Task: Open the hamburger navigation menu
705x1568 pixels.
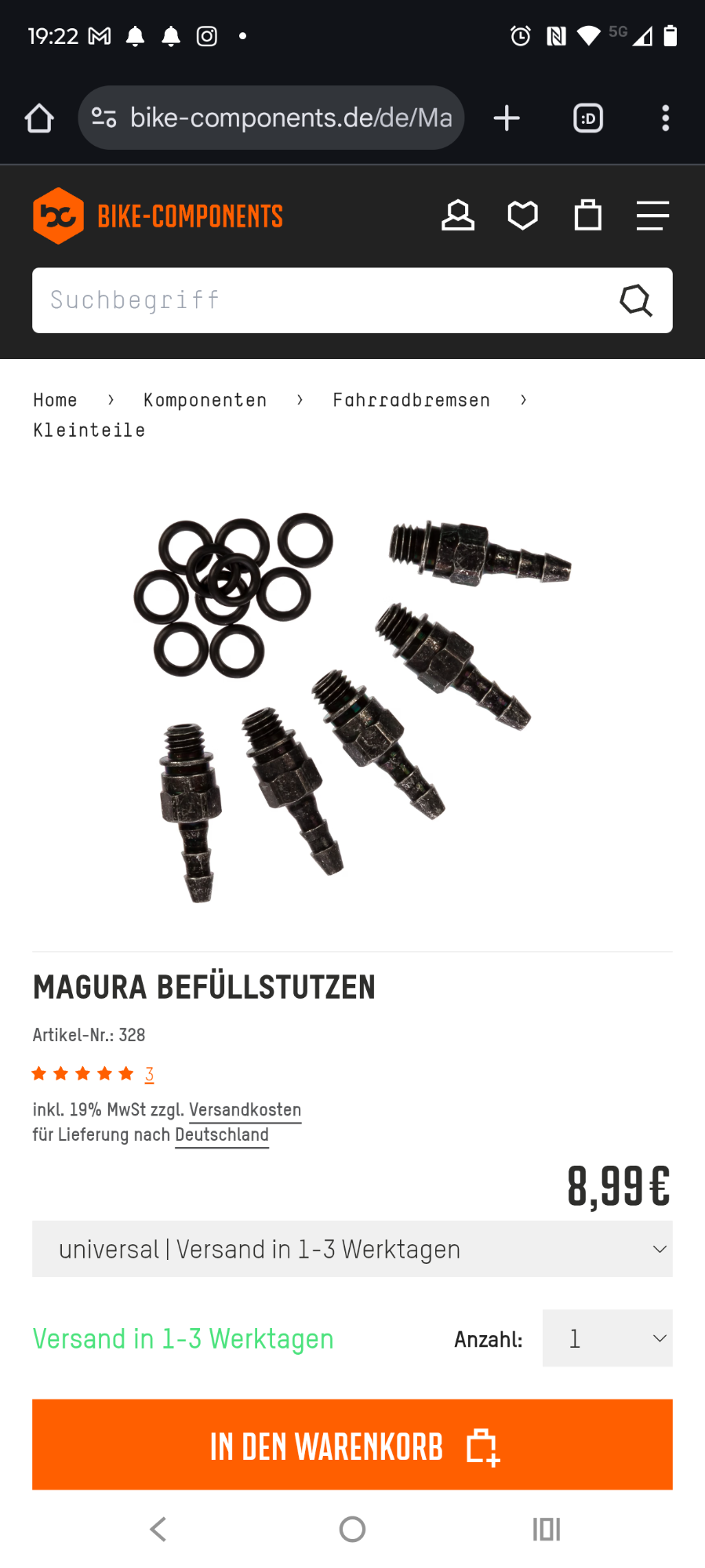Action: point(652,216)
